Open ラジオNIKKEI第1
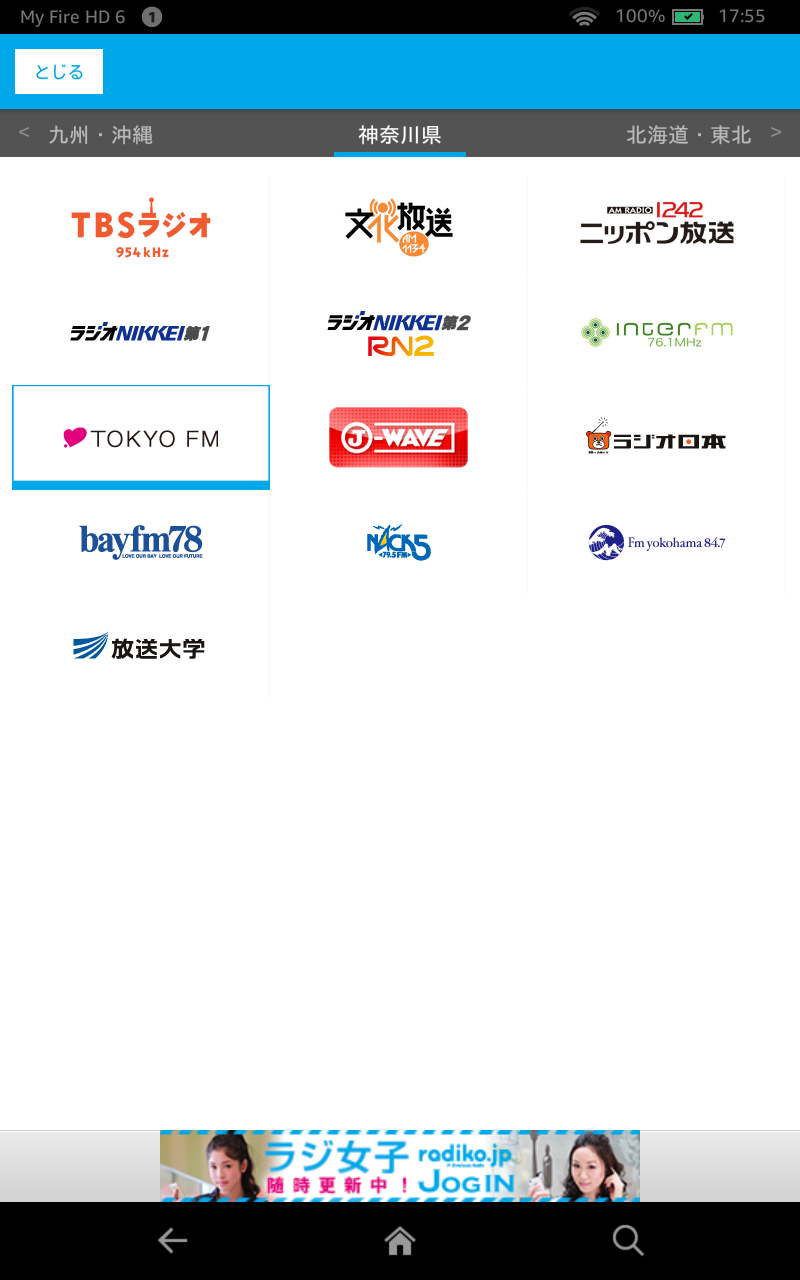Viewport: 800px width, 1280px height. click(x=141, y=333)
